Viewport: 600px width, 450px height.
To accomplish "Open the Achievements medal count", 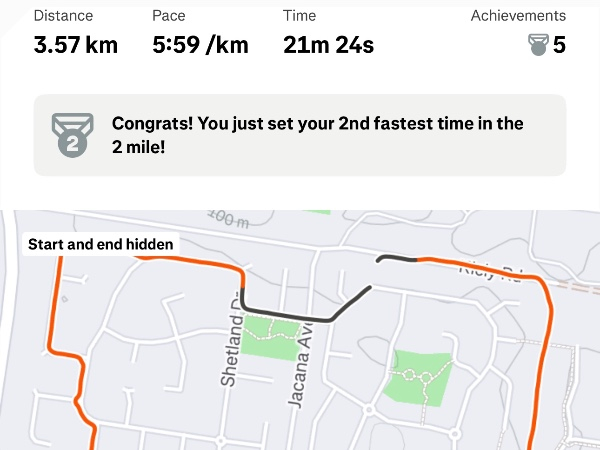I will 546,45.
